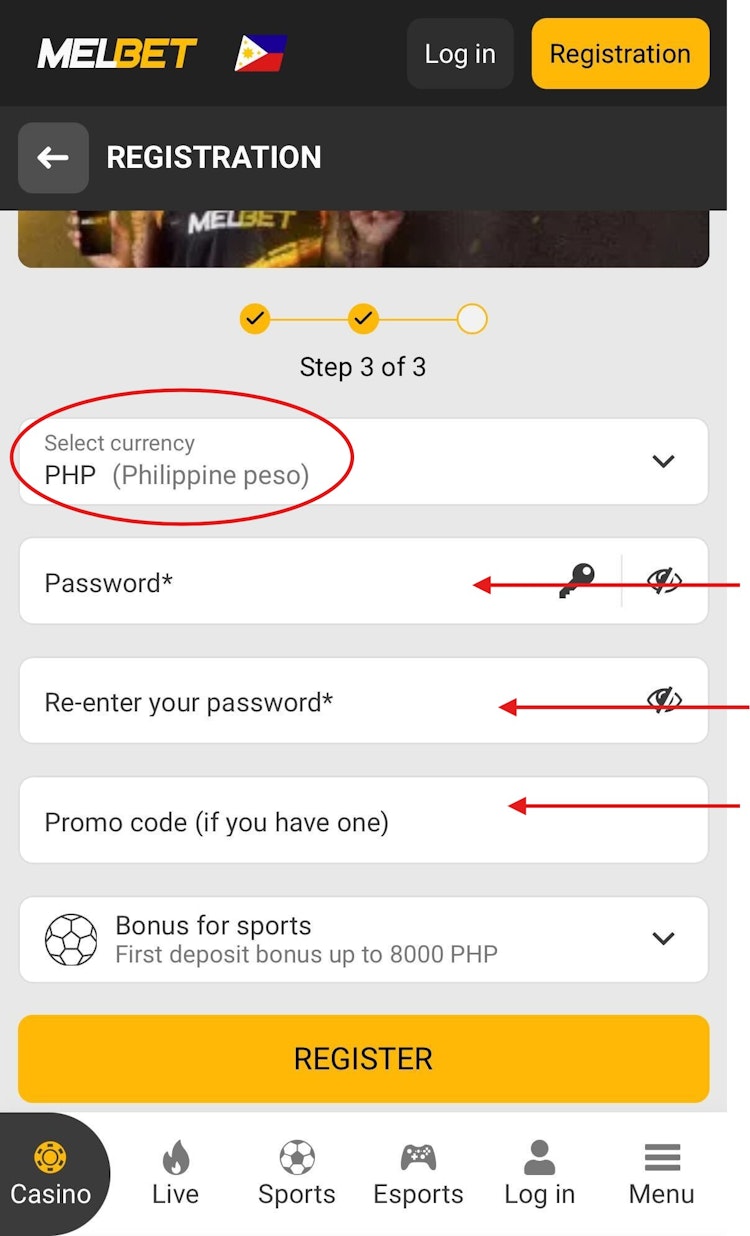Open Registration from the top bar
750x1236 pixels.
coord(620,54)
